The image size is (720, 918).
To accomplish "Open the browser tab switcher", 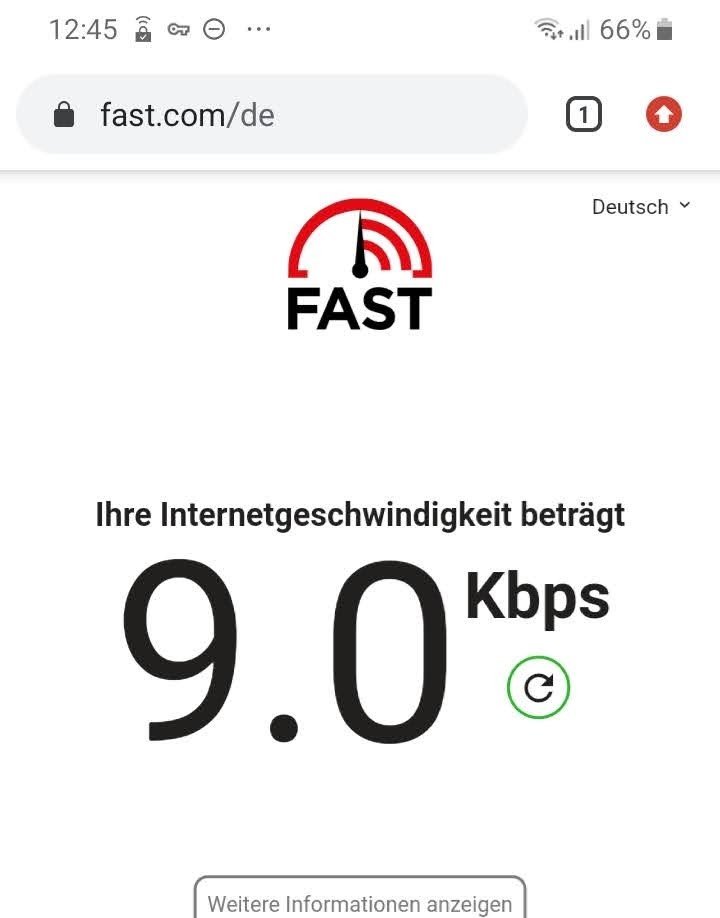I will 584,116.
